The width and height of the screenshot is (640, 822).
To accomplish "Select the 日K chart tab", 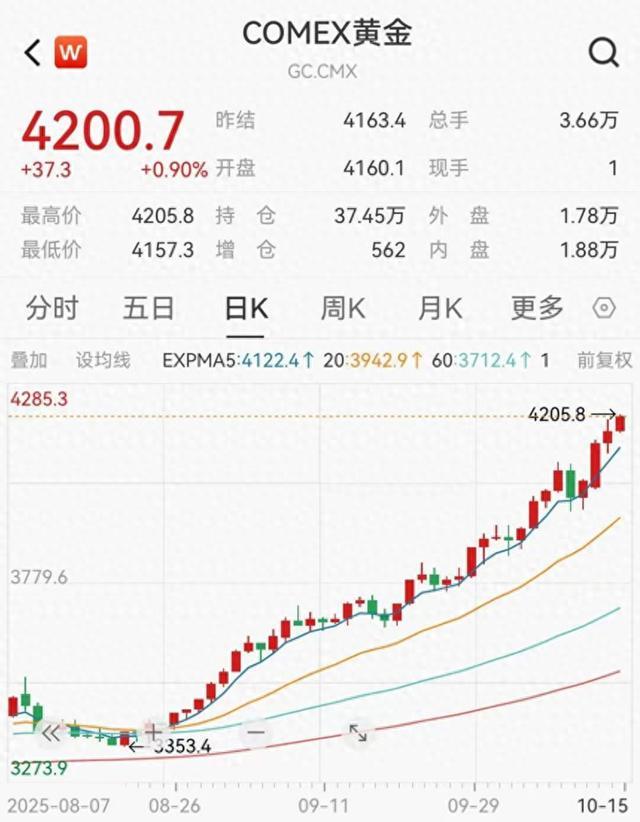I will [x=246, y=308].
